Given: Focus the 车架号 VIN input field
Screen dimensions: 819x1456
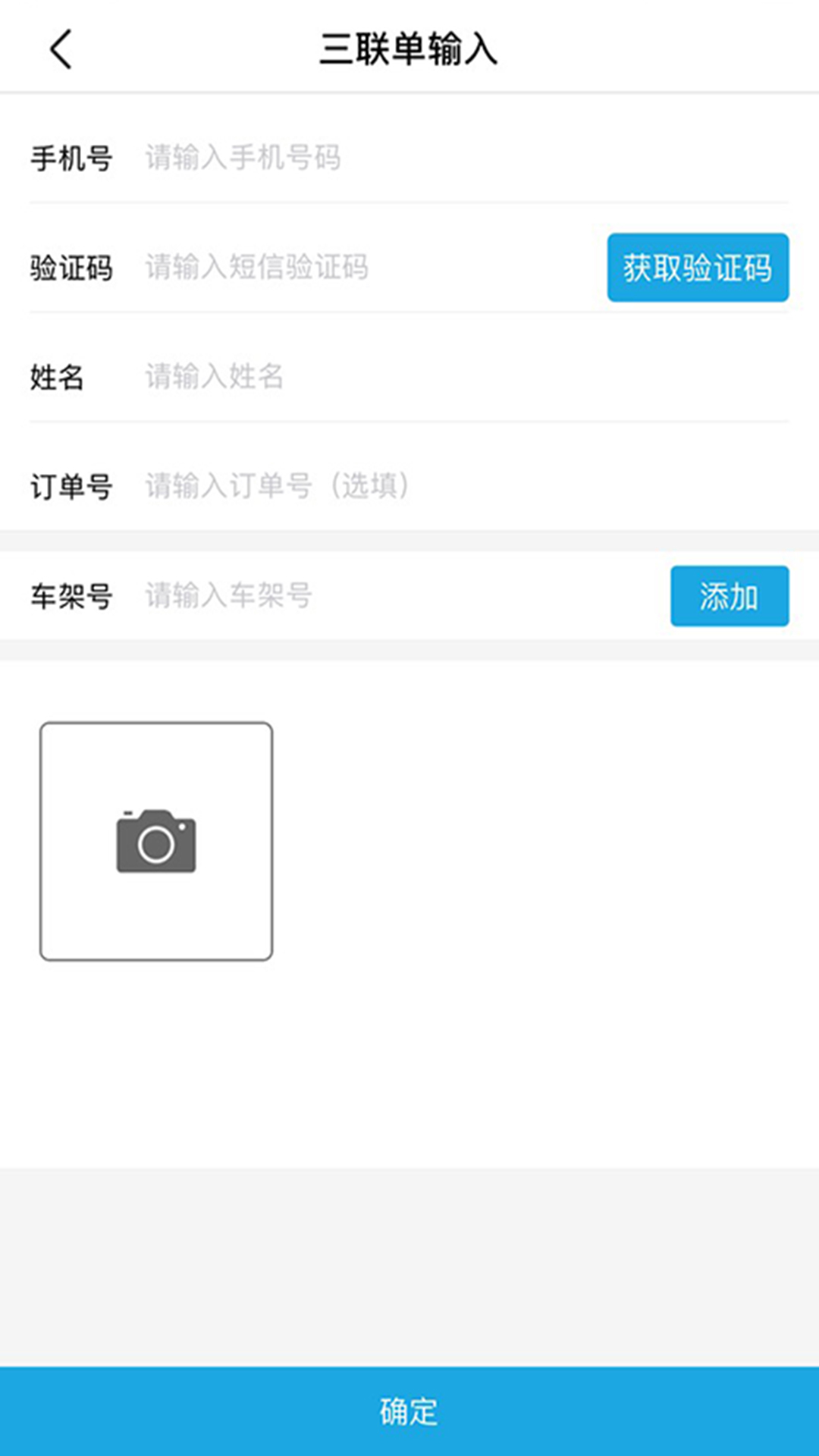Looking at the screenshot, I should (x=402, y=595).
